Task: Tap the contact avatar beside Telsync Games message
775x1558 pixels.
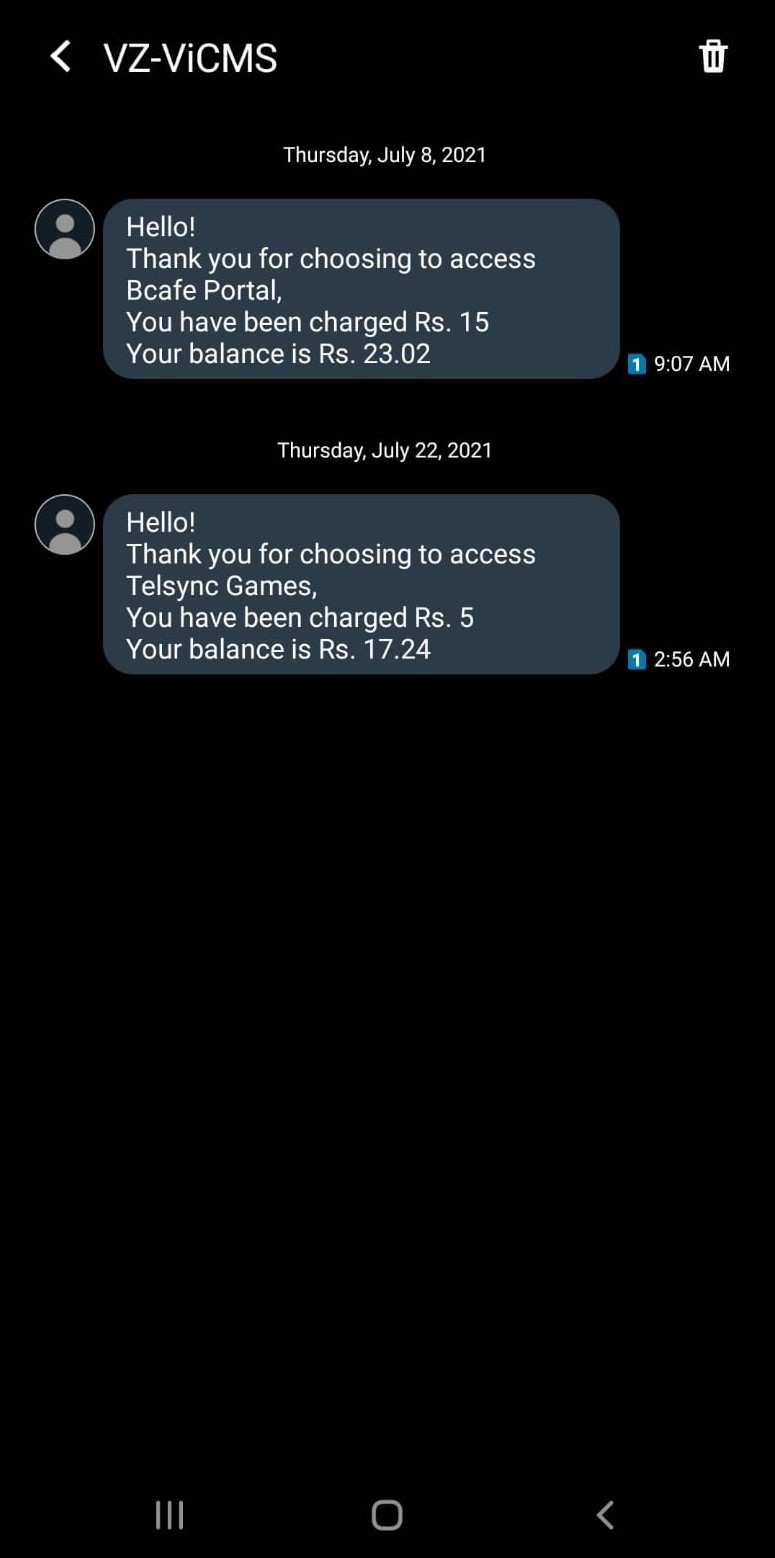Action: tap(65, 524)
